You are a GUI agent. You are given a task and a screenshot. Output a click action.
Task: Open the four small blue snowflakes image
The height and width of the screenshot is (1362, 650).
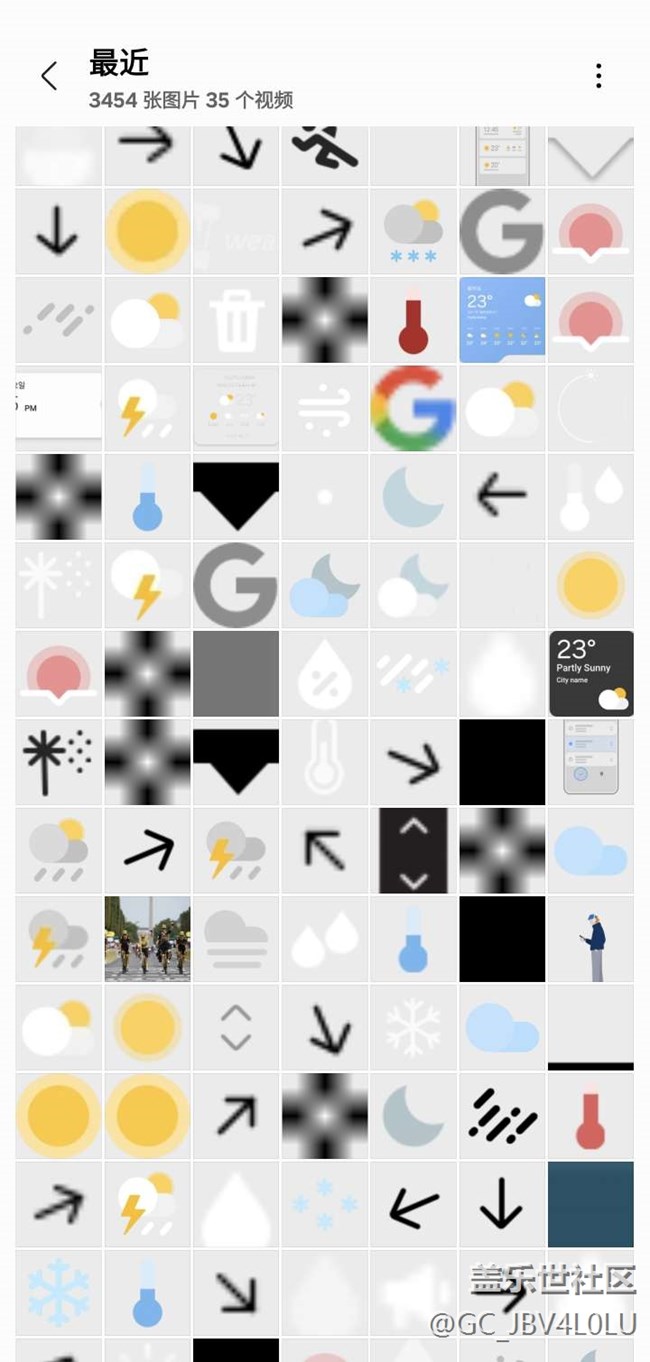point(324,1203)
